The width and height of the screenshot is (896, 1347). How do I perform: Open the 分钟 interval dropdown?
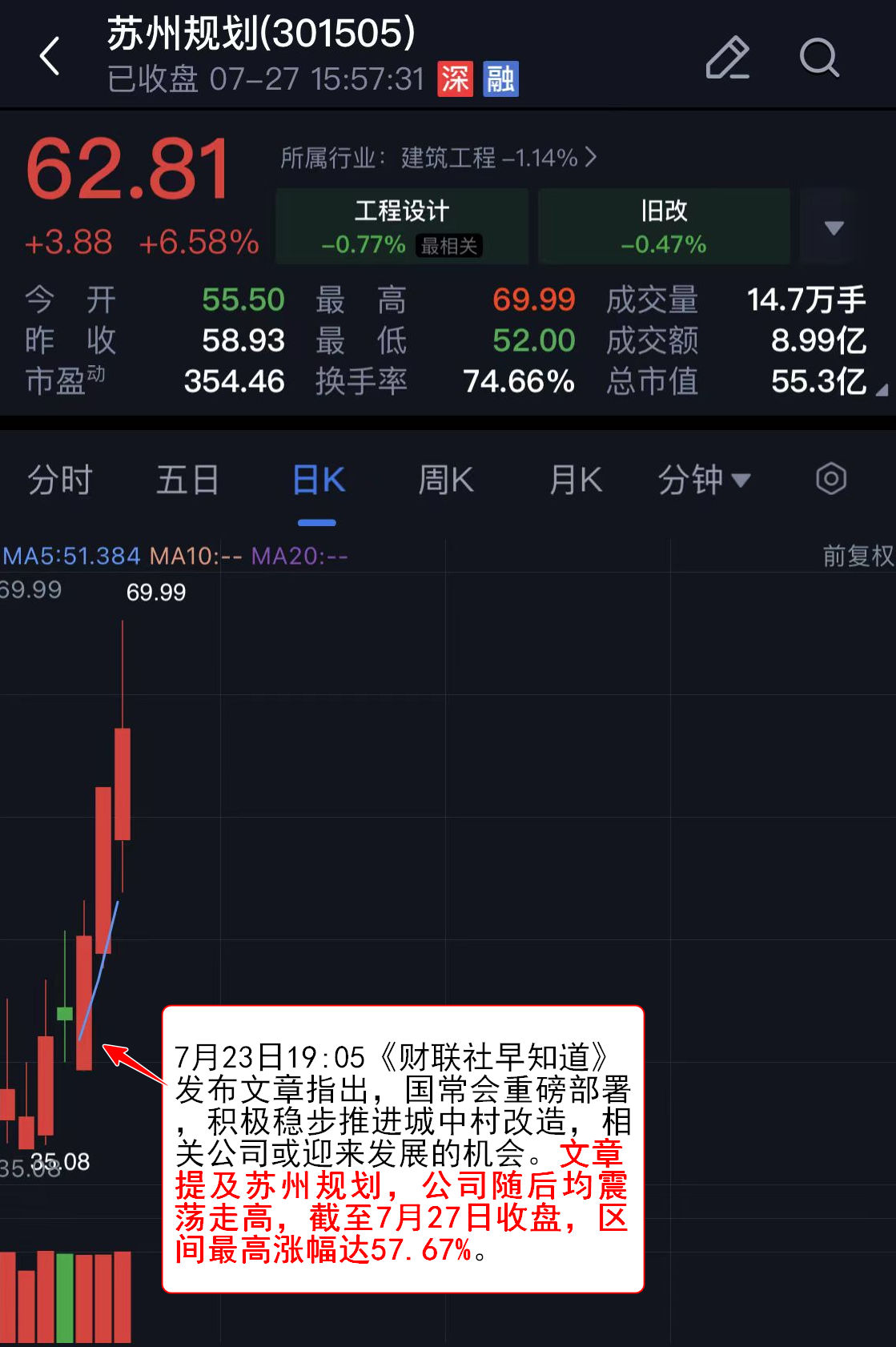704,480
